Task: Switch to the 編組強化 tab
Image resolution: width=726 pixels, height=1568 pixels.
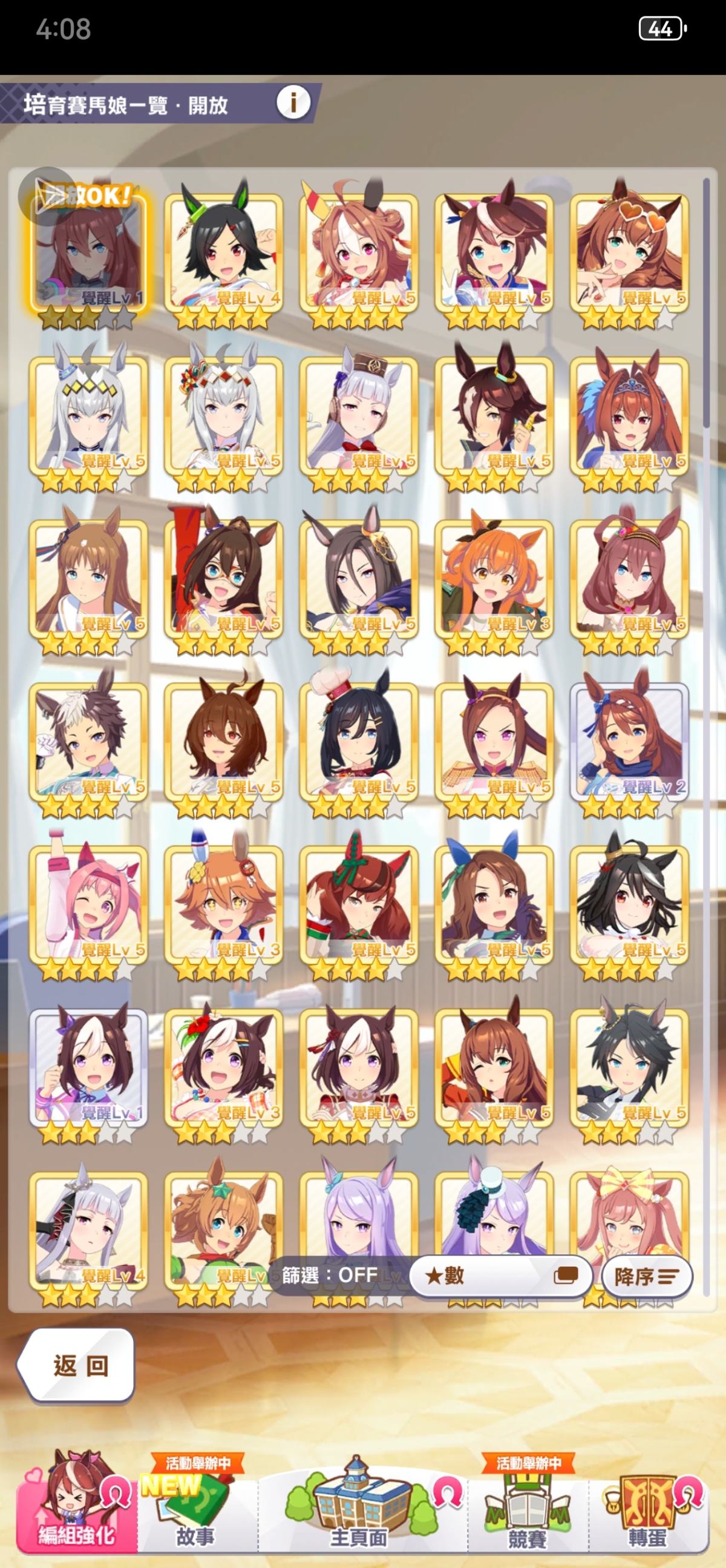Action: (x=76, y=1504)
